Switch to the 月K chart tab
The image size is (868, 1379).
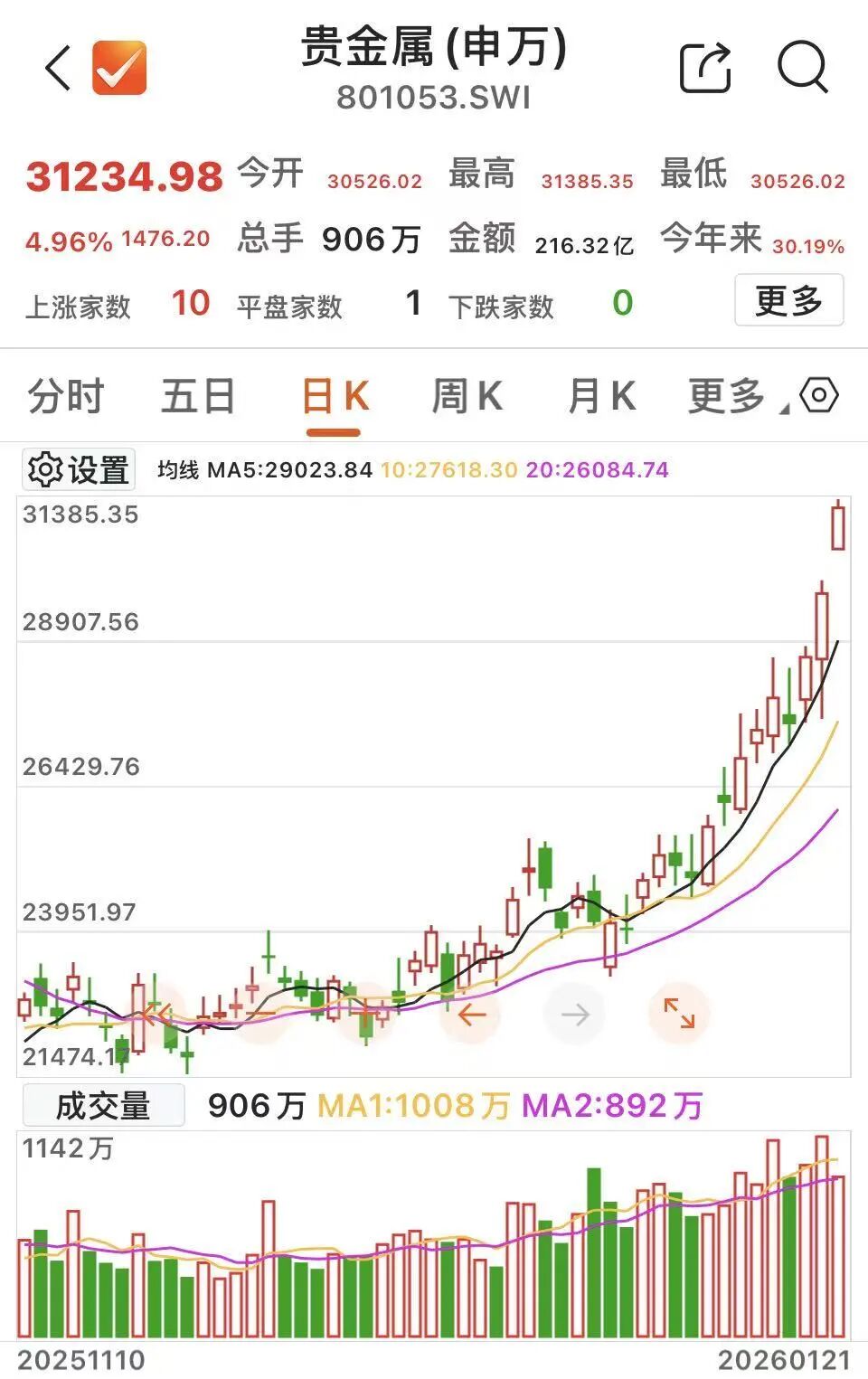pos(601,397)
